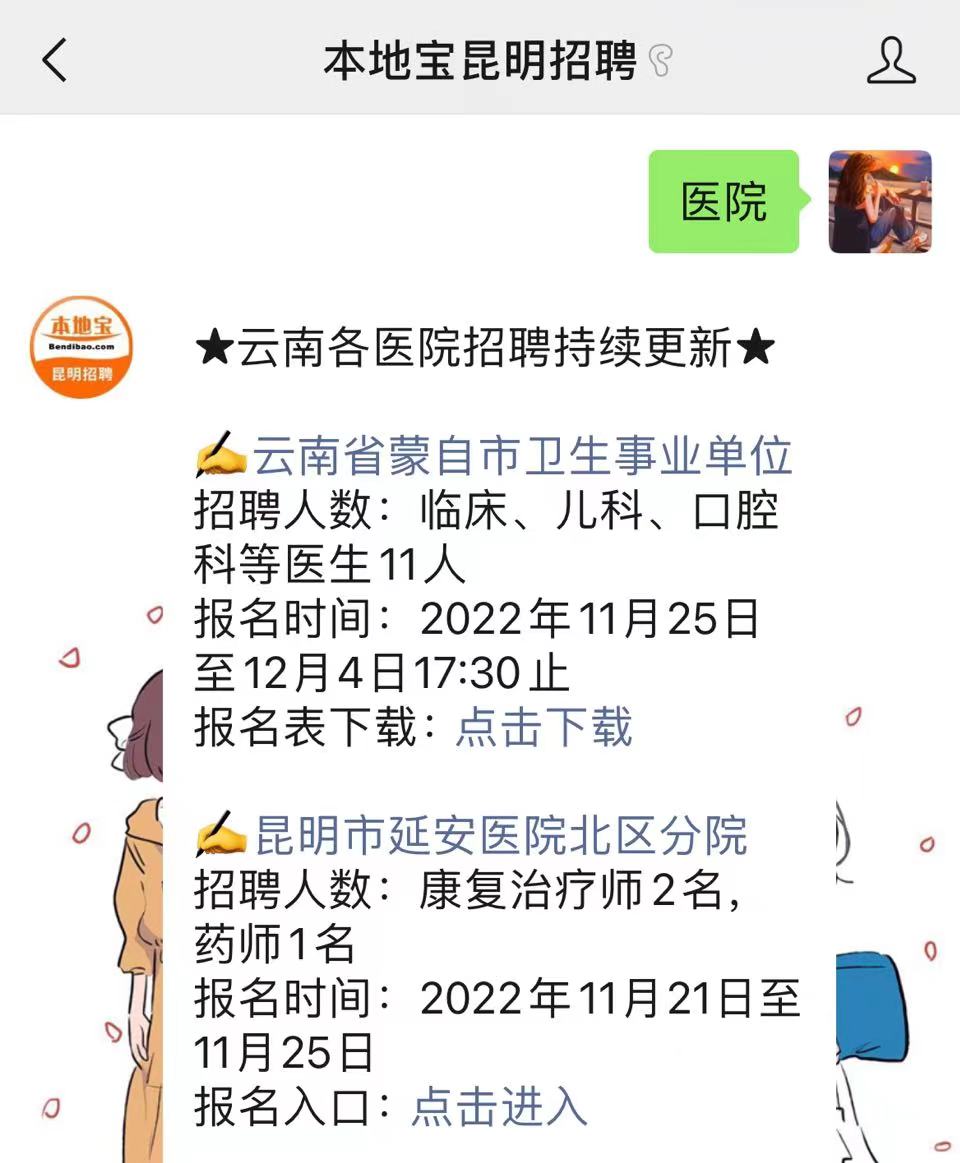This screenshot has width=960, height=1163.
Task: Open the account profile icon
Action: (x=890, y=60)
